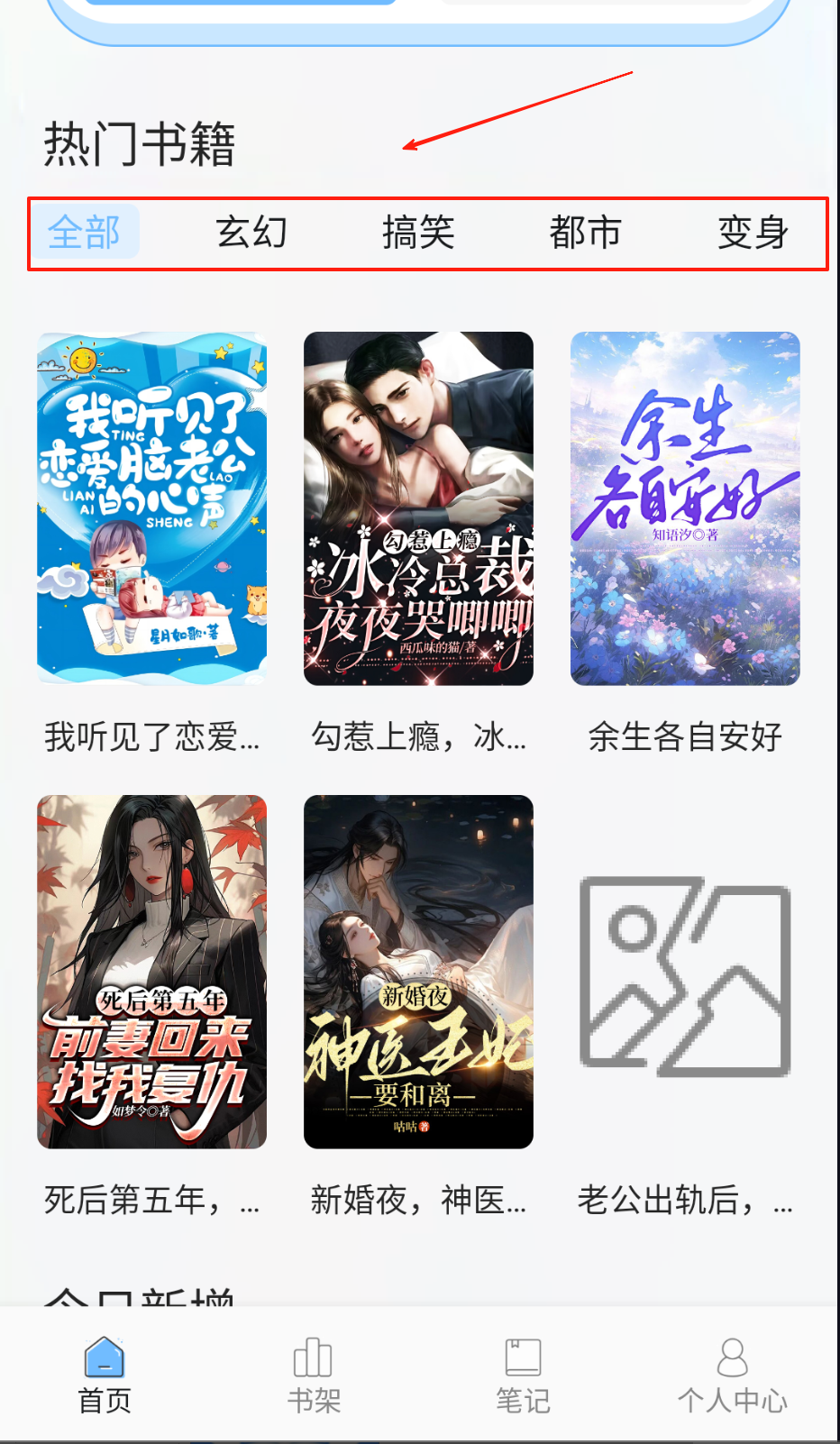Screen dimensions: 840x1444
Task: Switch to the 搞笑 category
Action: click(x=418, y=233)
